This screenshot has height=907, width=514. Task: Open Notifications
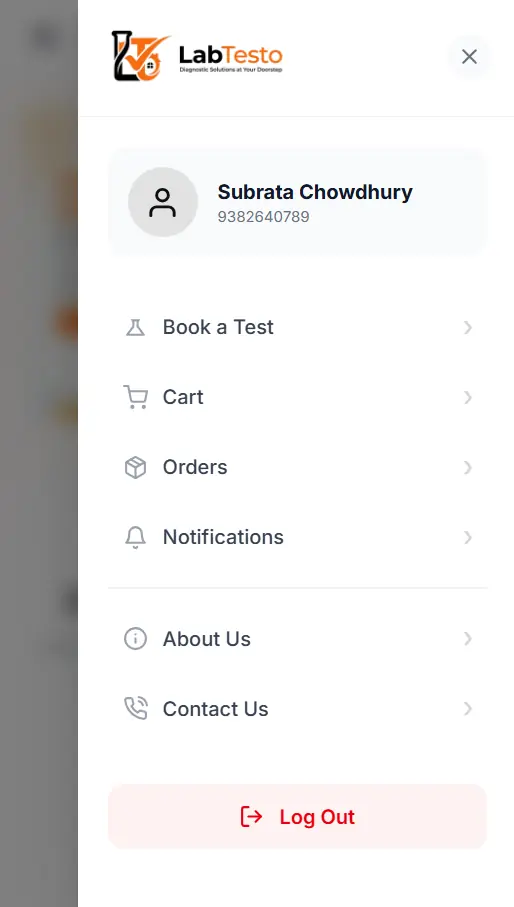coord(297,537)
